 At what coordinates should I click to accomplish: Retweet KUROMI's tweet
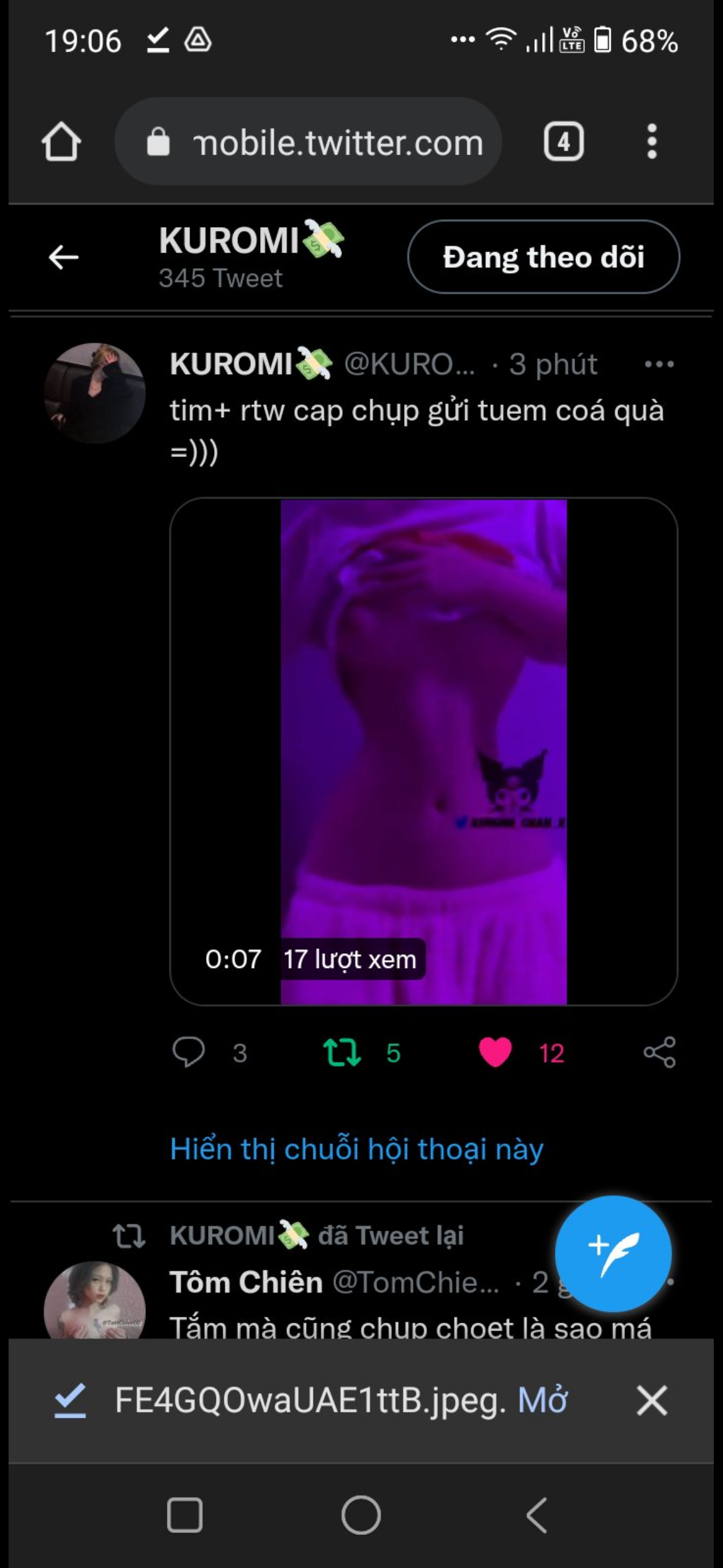342,1052
